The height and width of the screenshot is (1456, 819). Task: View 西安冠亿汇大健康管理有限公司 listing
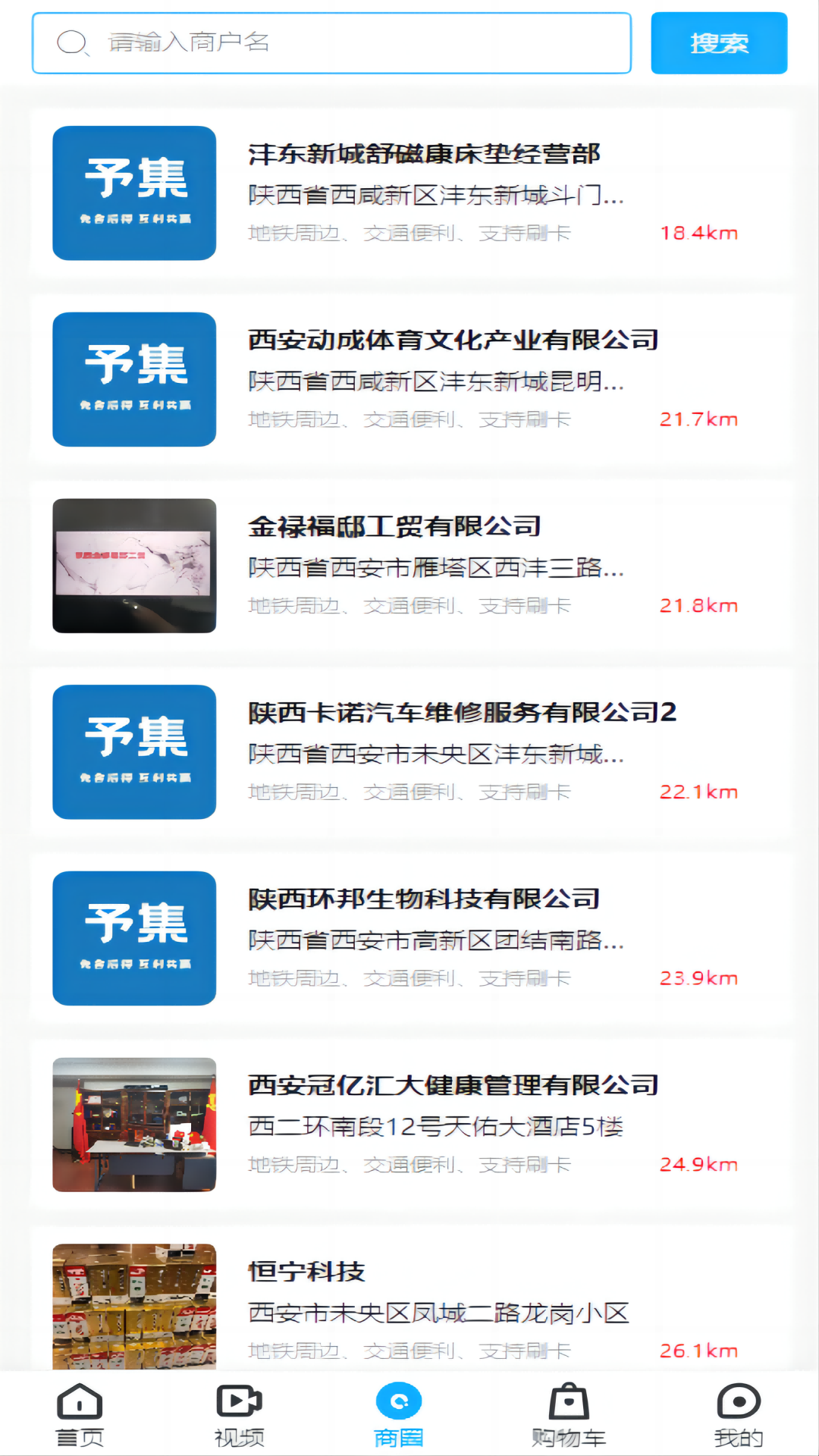tap(453, 1085)
